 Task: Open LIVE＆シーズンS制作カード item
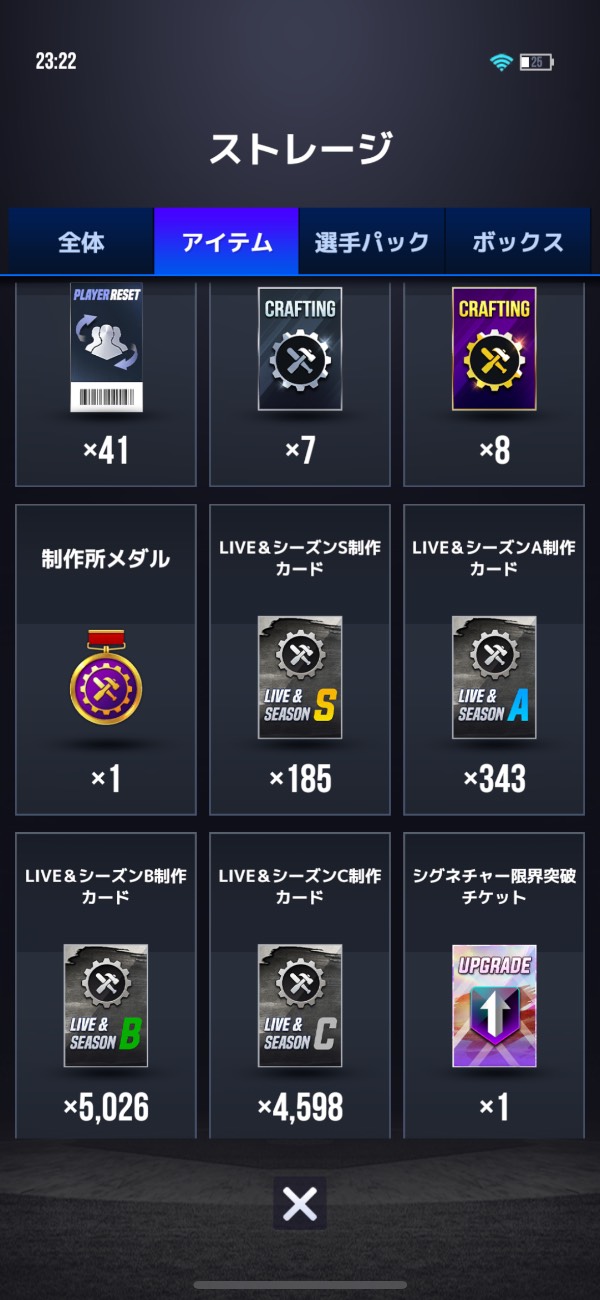click(300, 660)
